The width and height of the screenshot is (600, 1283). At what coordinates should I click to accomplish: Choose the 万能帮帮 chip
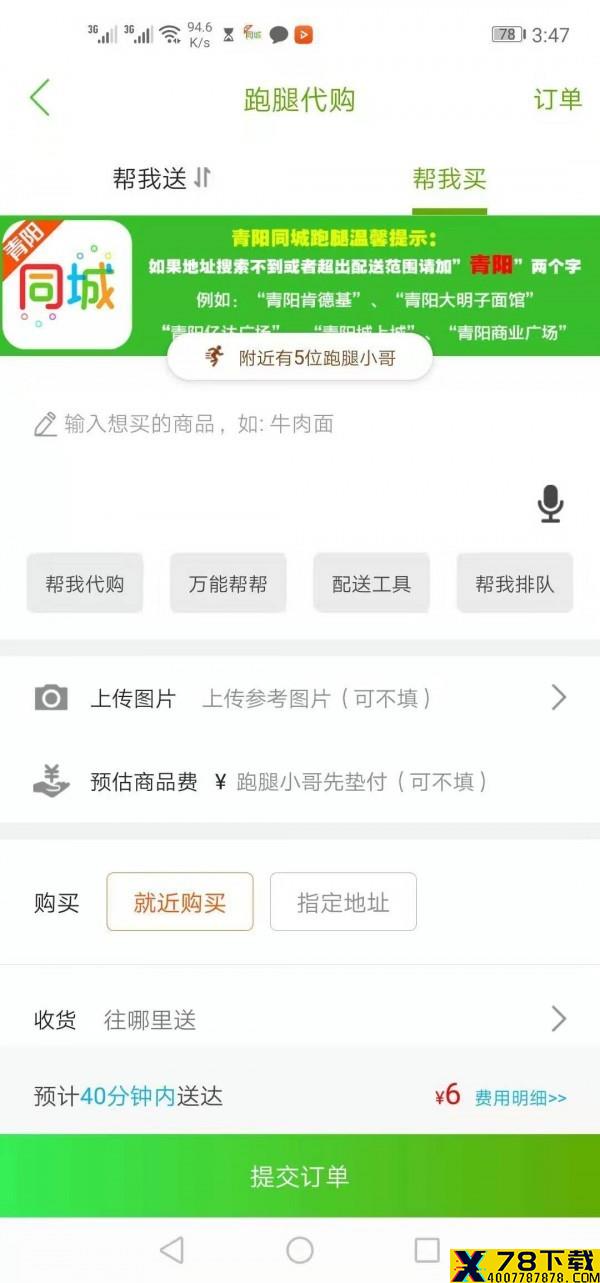tap(228, 584)
